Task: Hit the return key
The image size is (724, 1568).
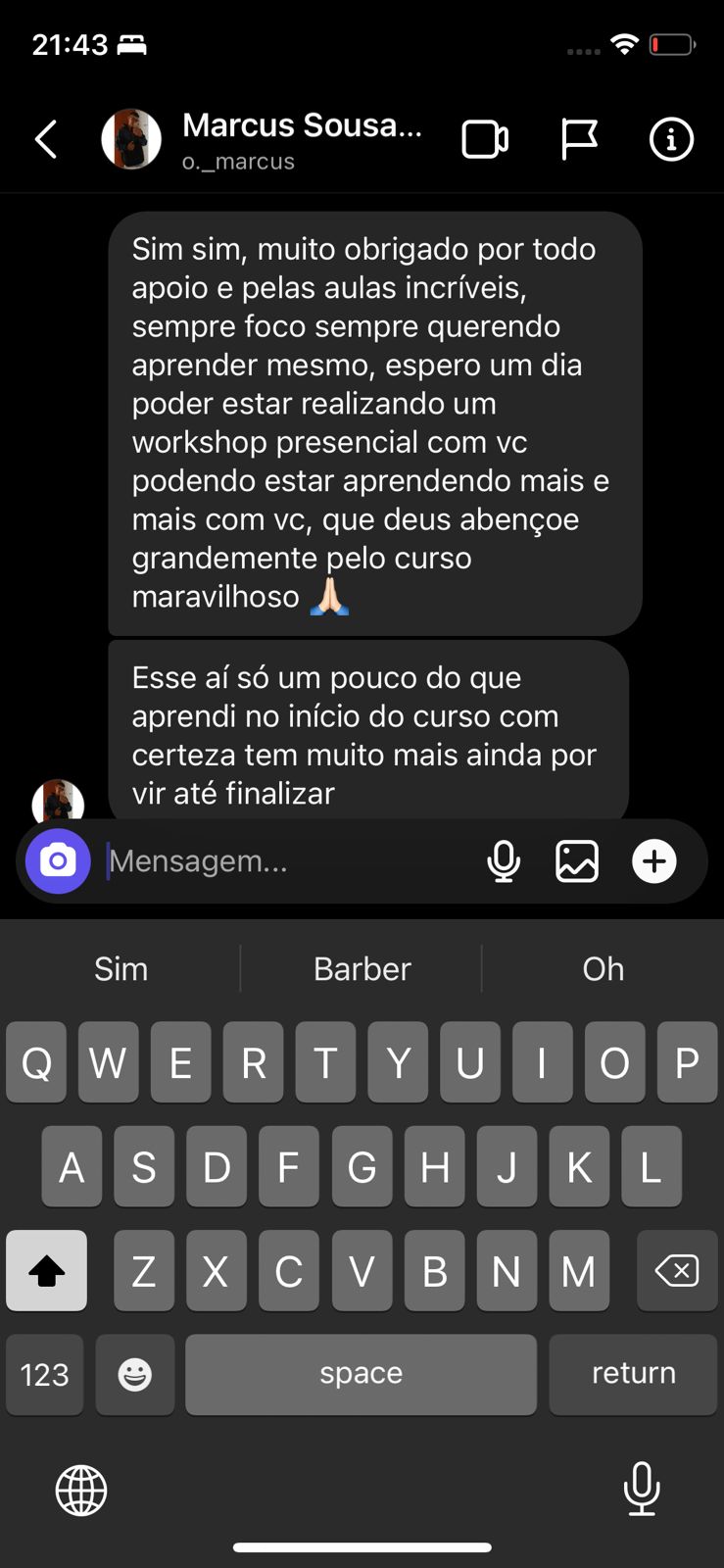Action: click(x=633, y=1374)
